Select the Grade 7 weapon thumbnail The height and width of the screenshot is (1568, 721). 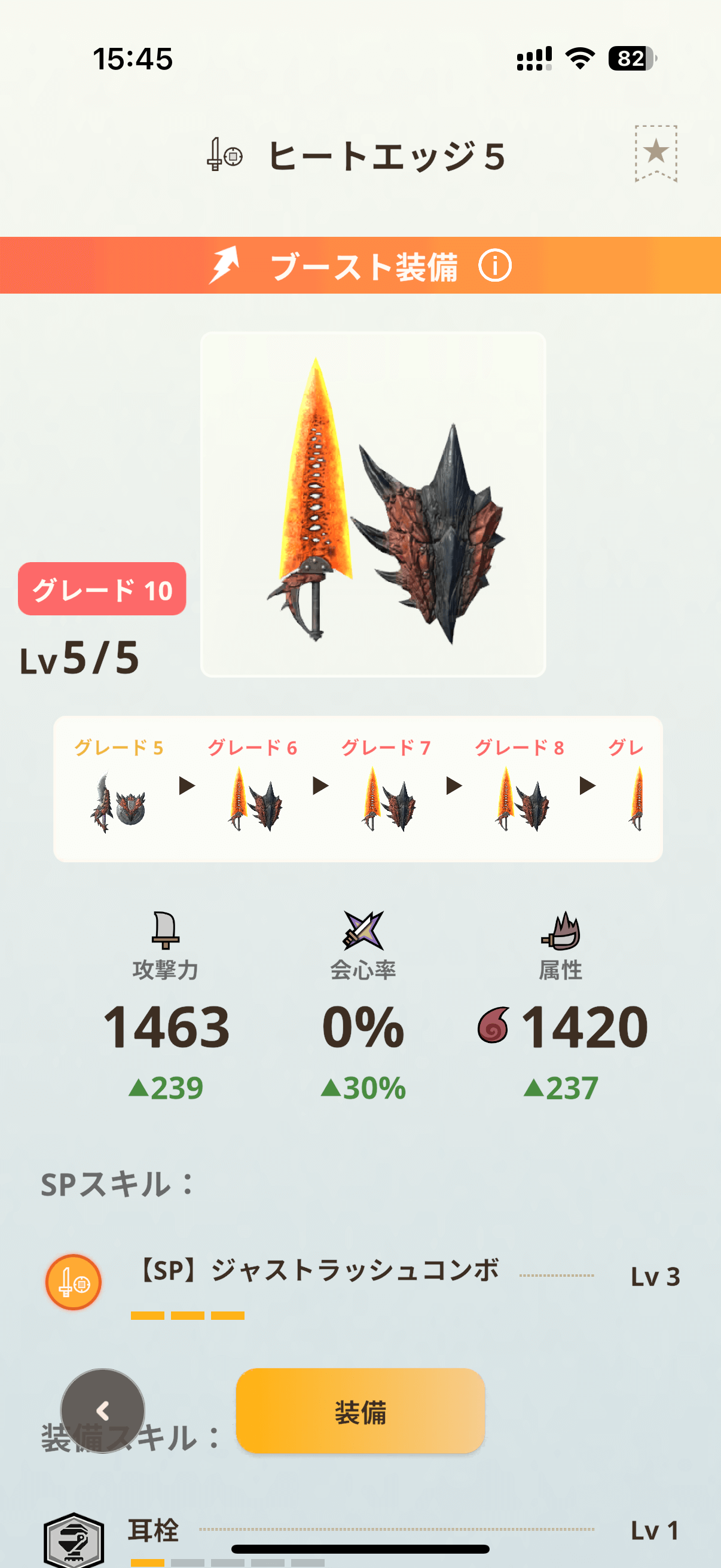[387, 799]
